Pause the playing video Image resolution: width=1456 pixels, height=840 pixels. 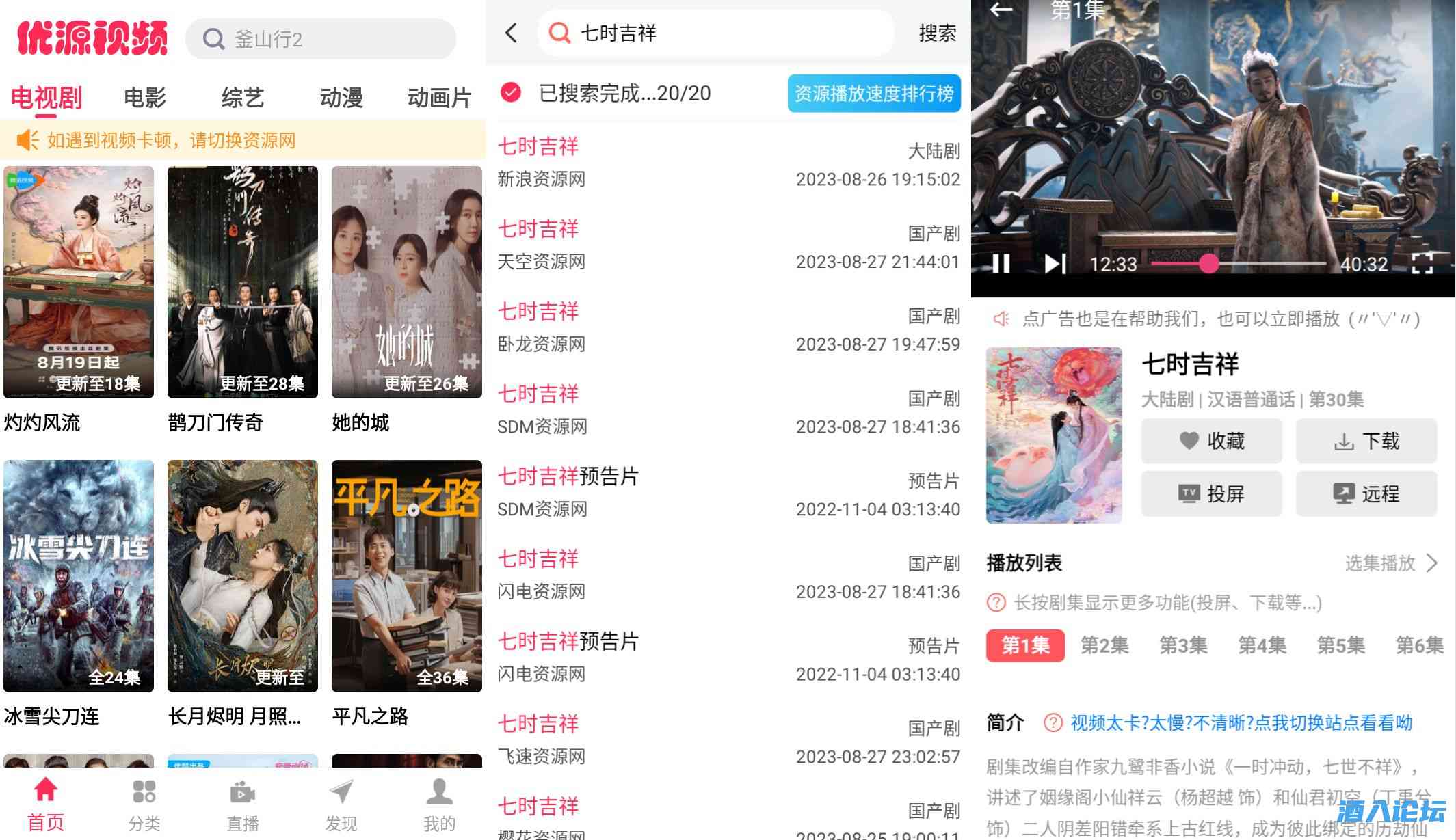[x=1001, y=264]
